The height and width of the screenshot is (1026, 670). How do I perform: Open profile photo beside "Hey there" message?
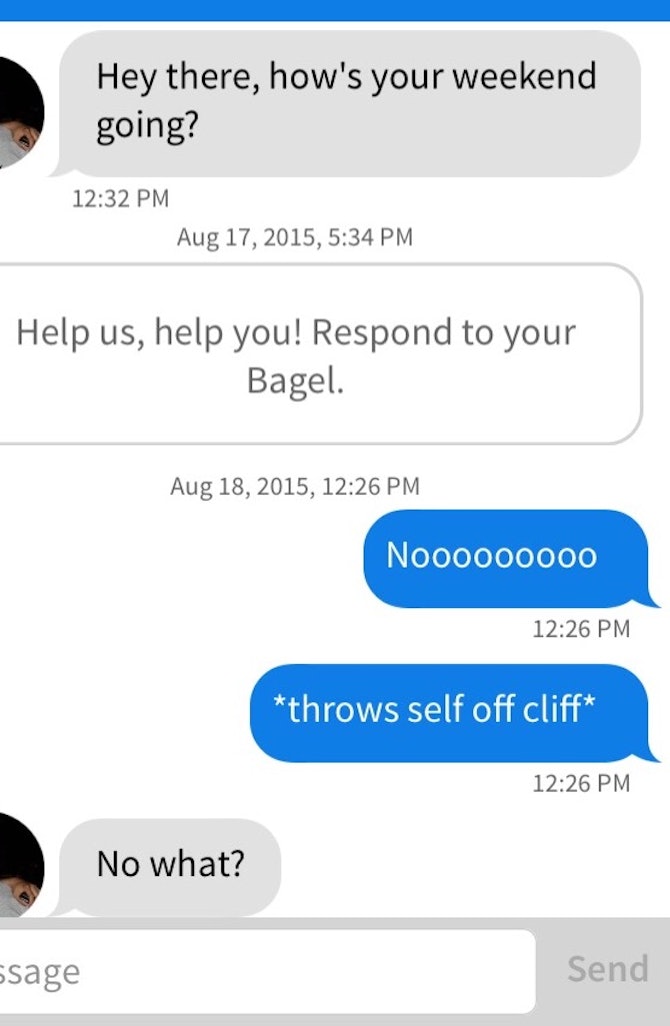pyautogui.click(x=19, y=112)
